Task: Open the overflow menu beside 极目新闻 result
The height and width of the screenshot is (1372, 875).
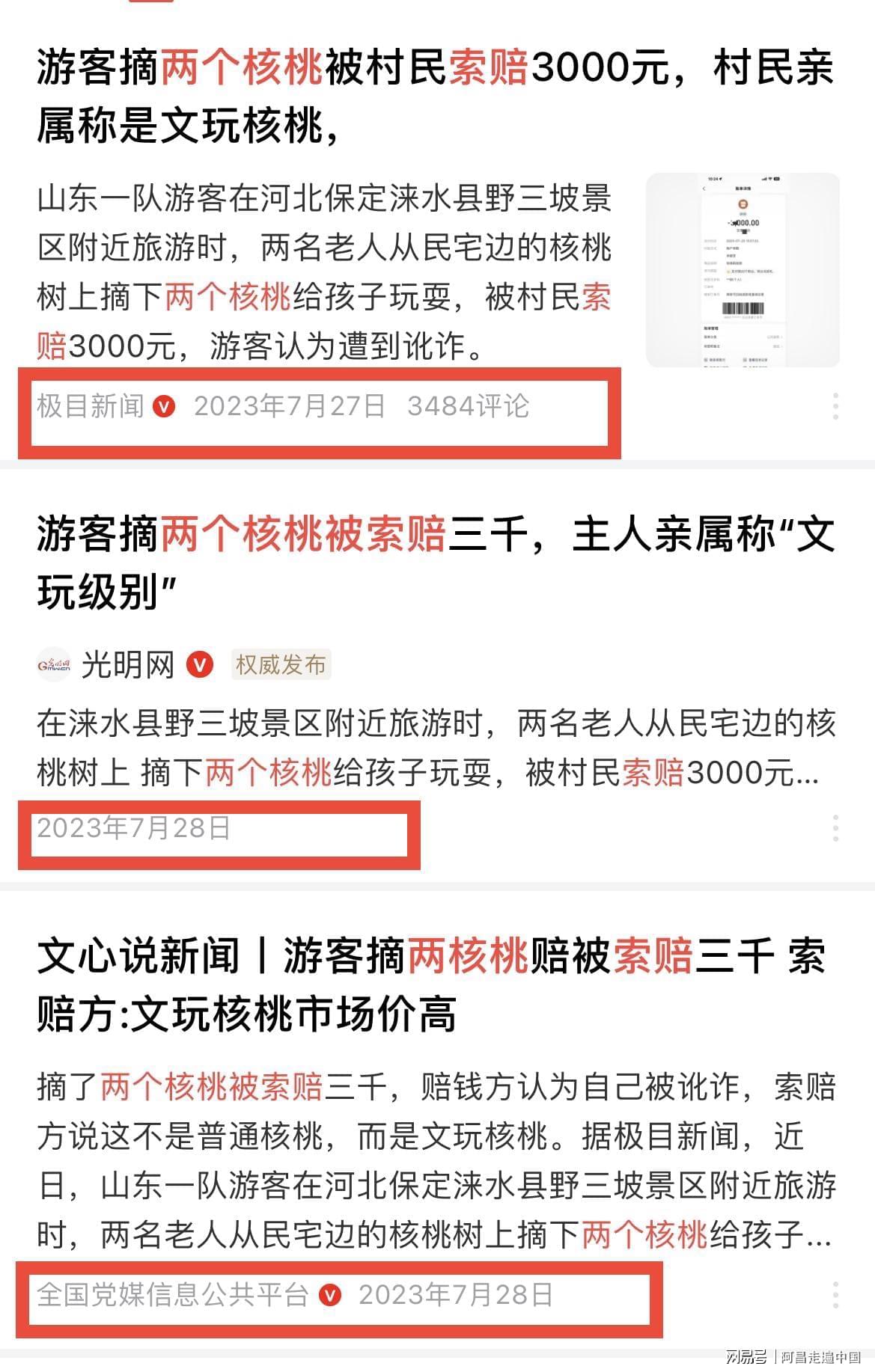Action: coord(835,406)
